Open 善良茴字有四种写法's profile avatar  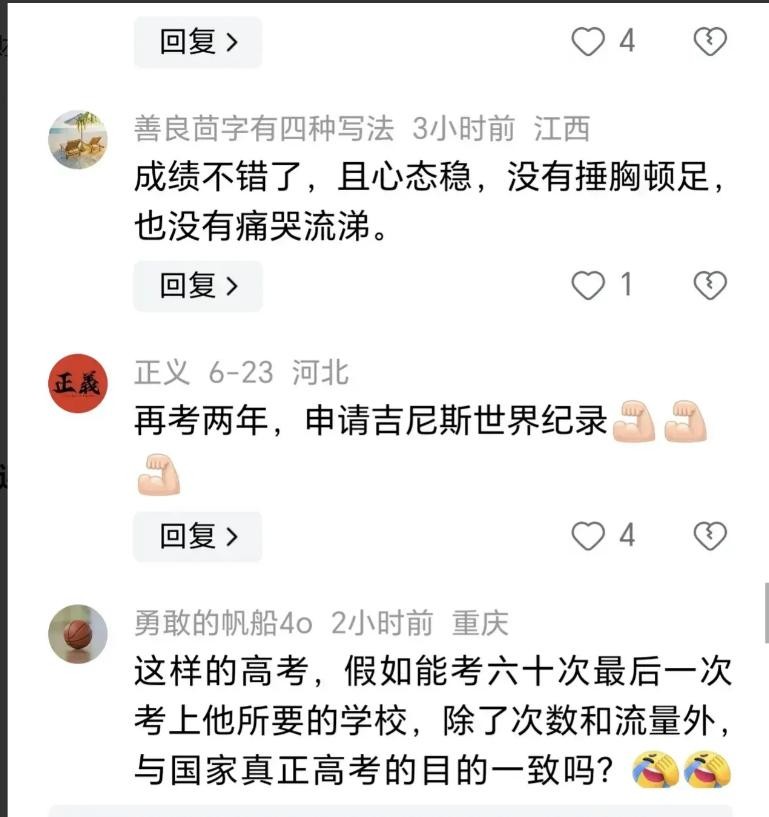coord(78,140)
